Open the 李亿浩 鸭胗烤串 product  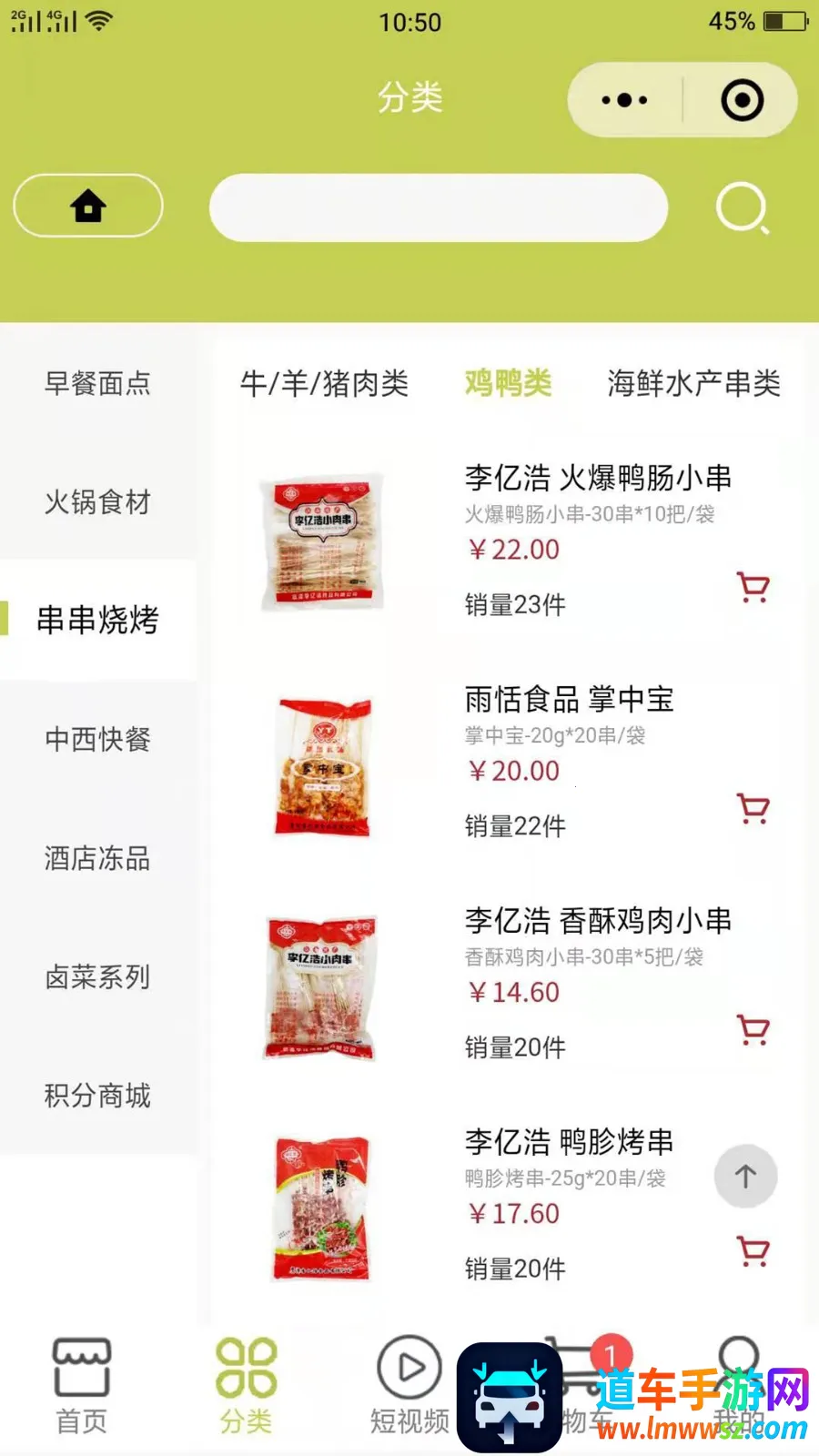pos(569,1142)
